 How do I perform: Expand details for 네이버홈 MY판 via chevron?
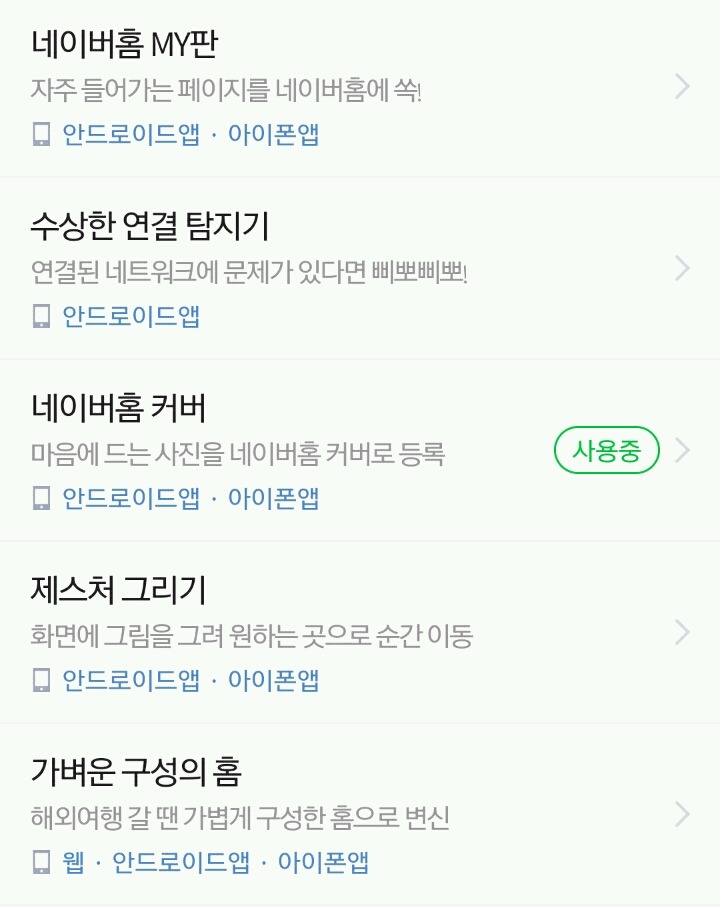681,85
